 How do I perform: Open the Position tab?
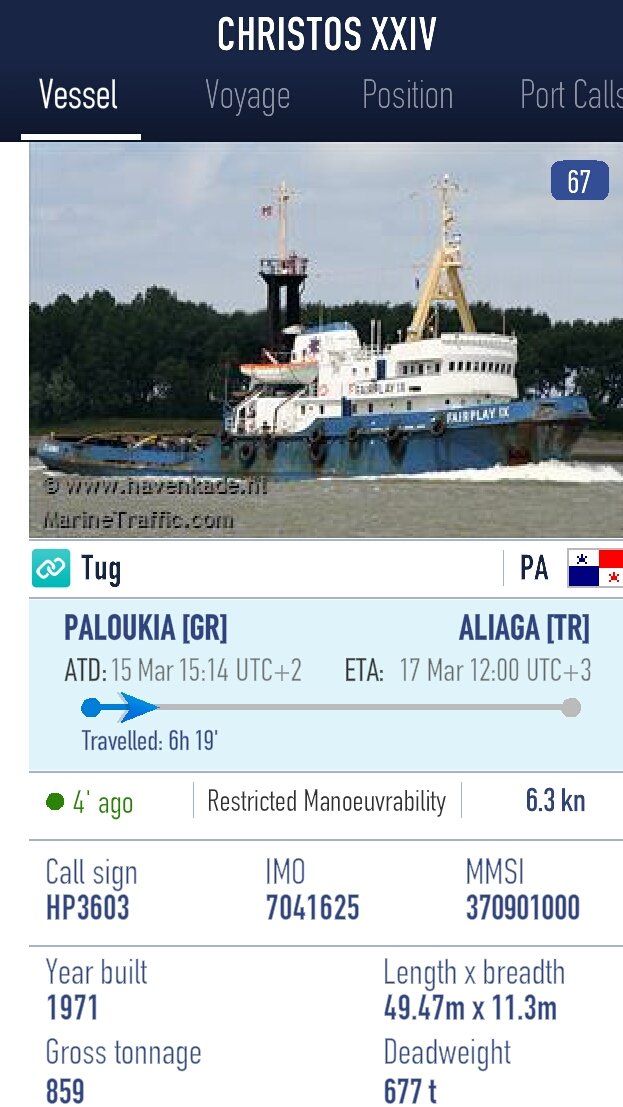click(408, 95)
